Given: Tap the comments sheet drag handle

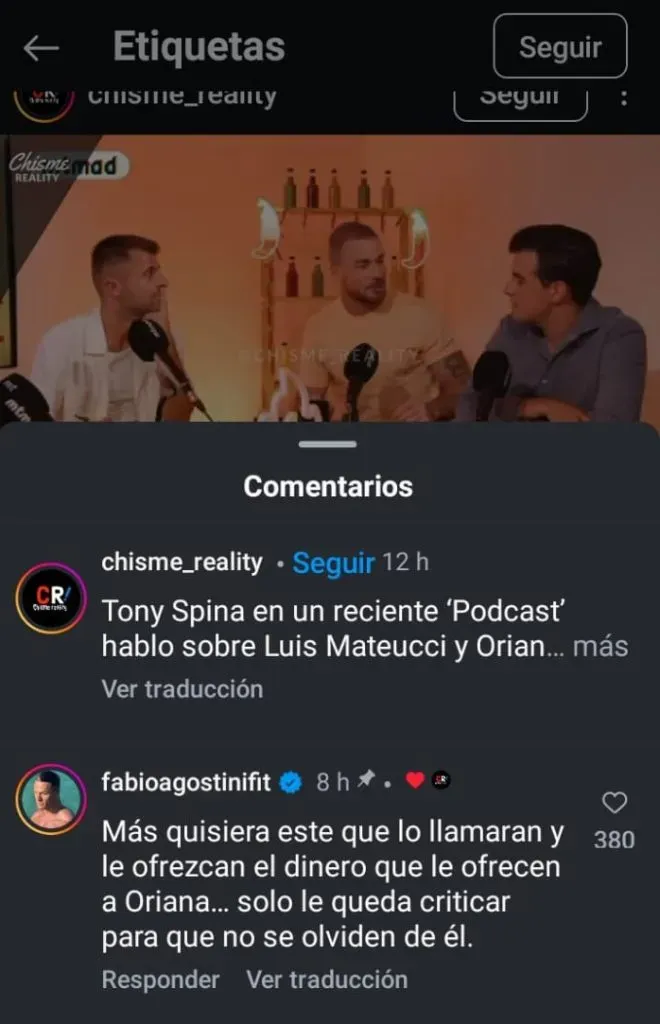Looking at the screenshot, I should (x=328, y=444).
